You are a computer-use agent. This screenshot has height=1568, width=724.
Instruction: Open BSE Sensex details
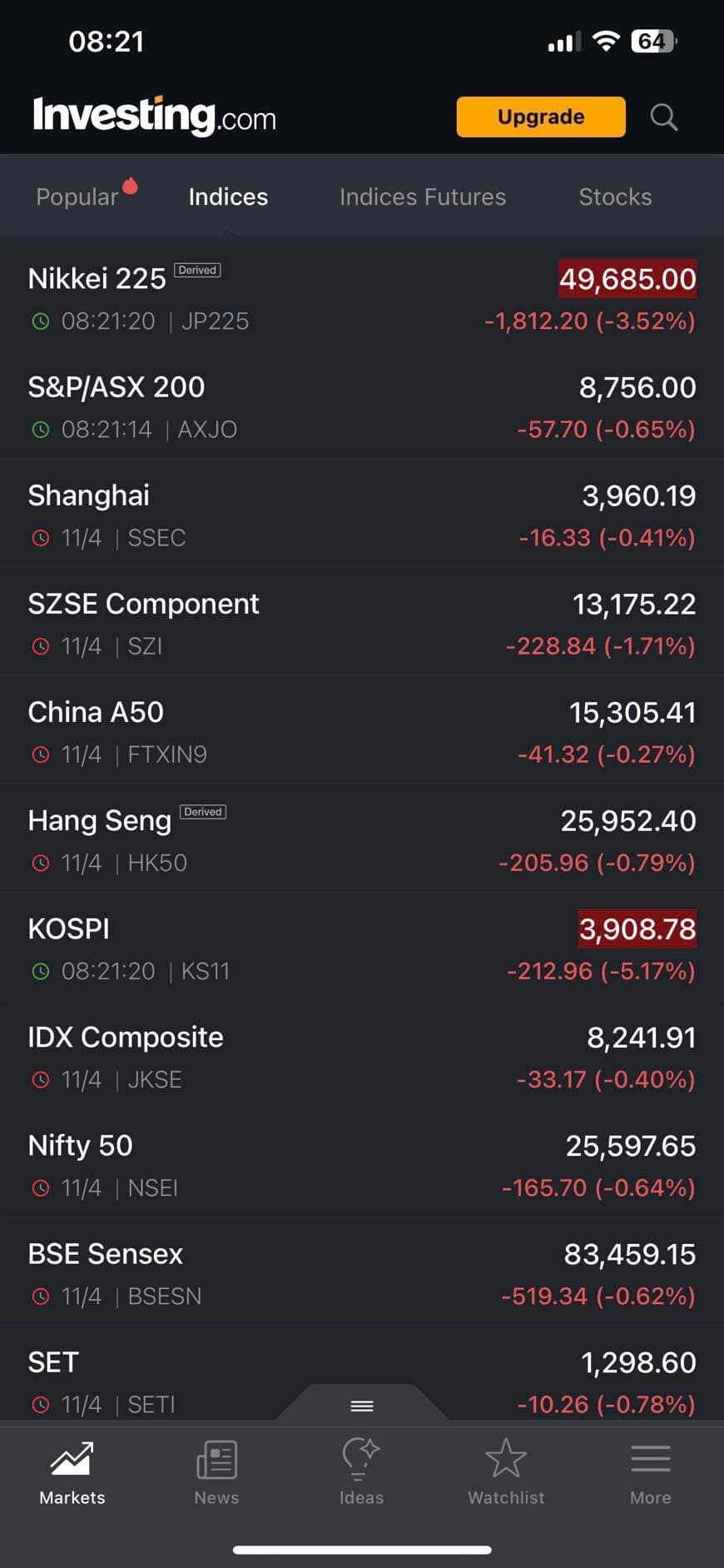[x=106, y=1254]
